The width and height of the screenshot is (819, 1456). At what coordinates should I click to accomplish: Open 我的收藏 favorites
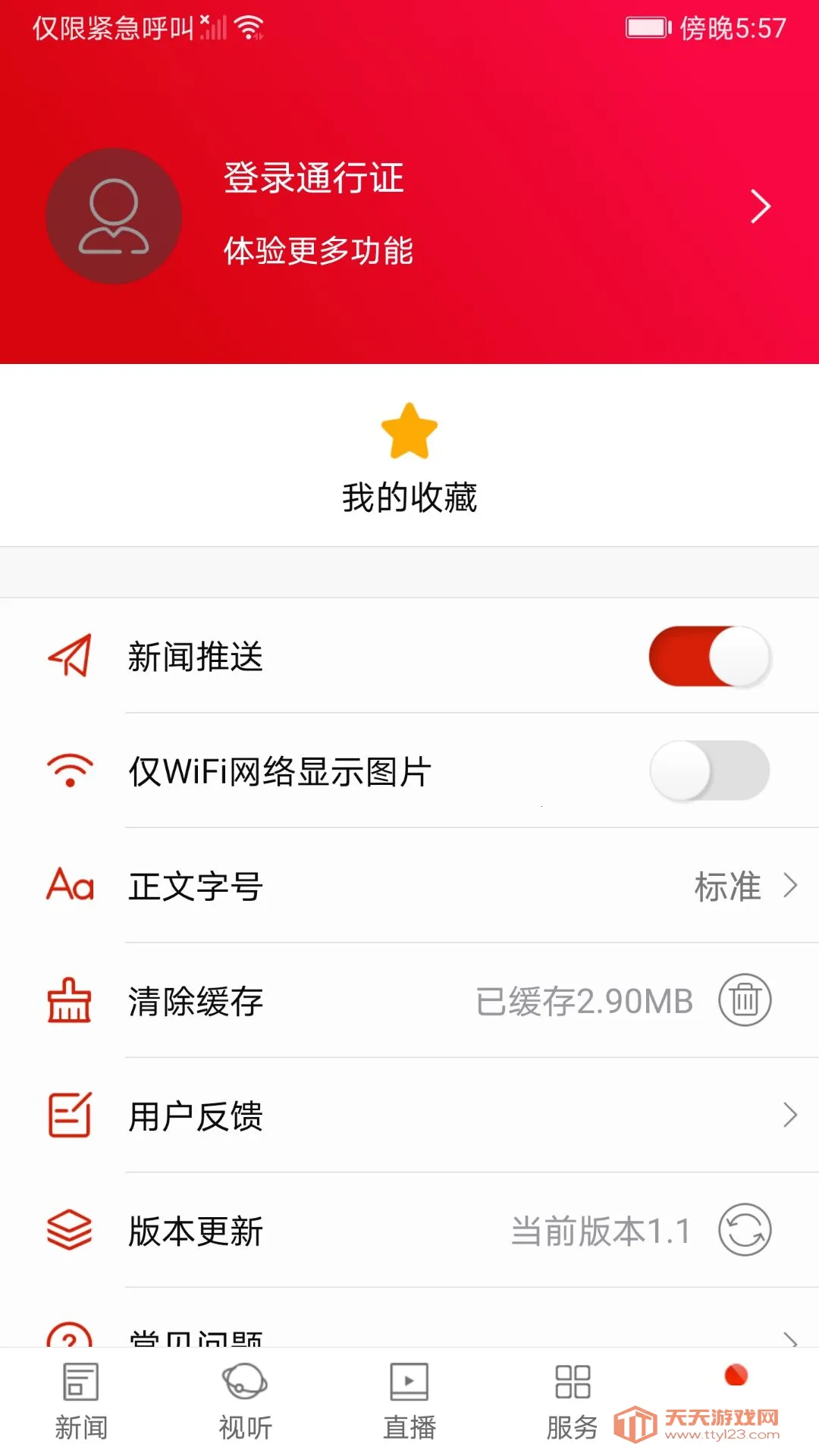408,498
